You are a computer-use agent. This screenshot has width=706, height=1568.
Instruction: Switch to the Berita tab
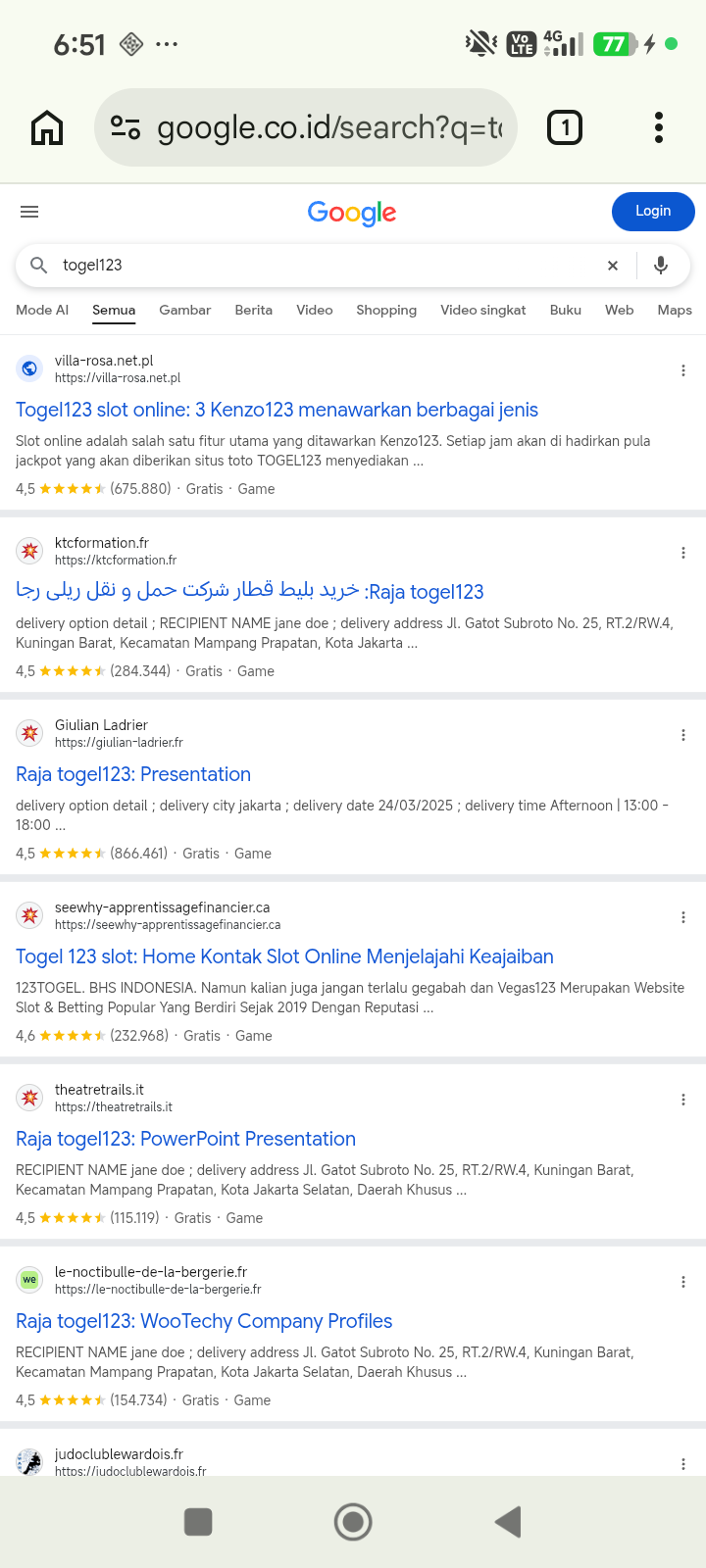pos(254,310)
